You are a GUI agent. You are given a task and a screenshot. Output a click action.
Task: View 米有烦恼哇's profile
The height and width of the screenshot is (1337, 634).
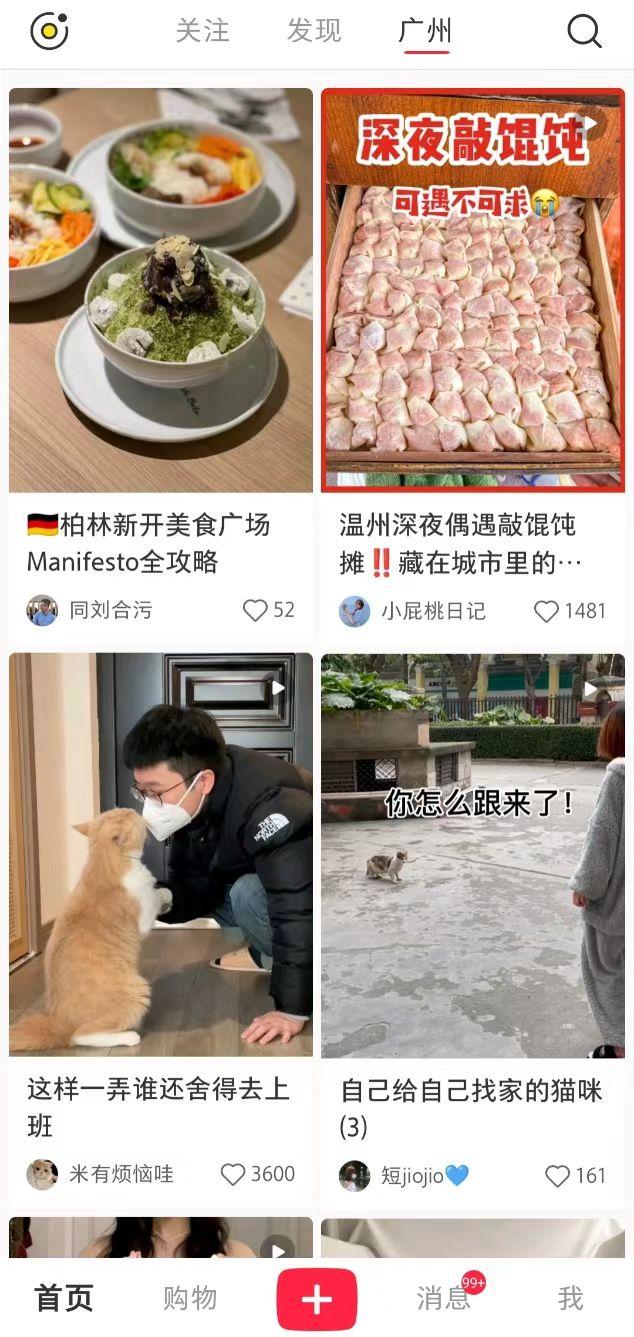pos(100,1174)
